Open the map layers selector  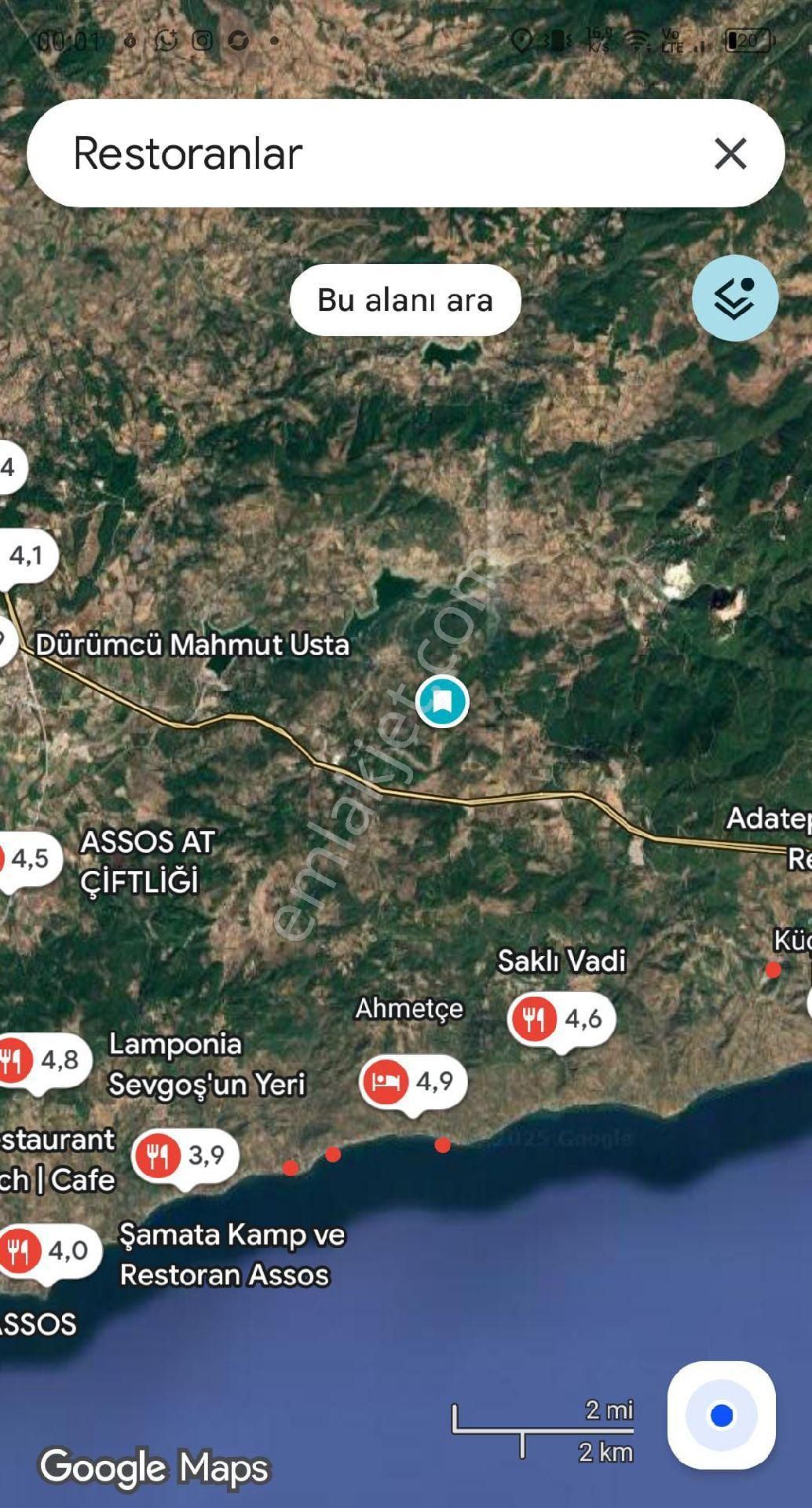coord(734,298)
